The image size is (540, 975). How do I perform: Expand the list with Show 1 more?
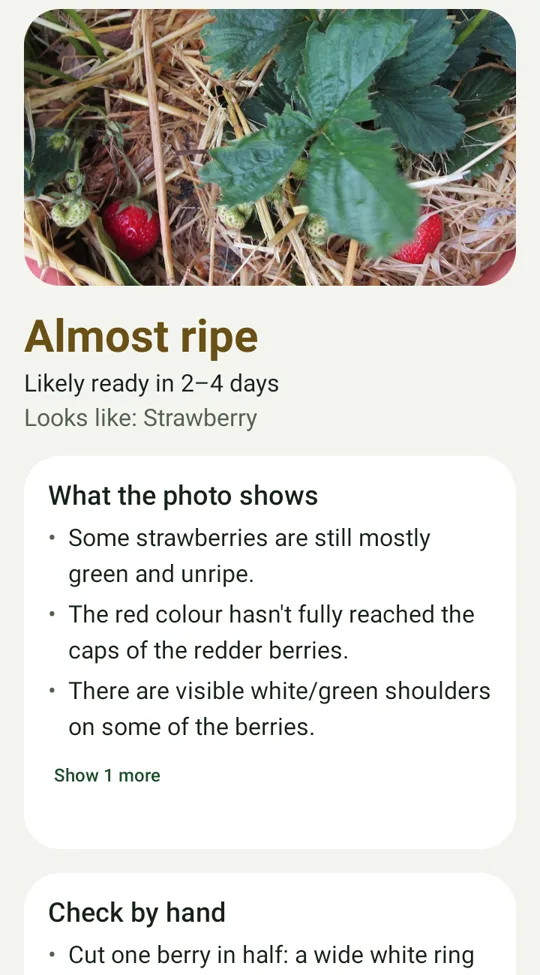(107, 775)
